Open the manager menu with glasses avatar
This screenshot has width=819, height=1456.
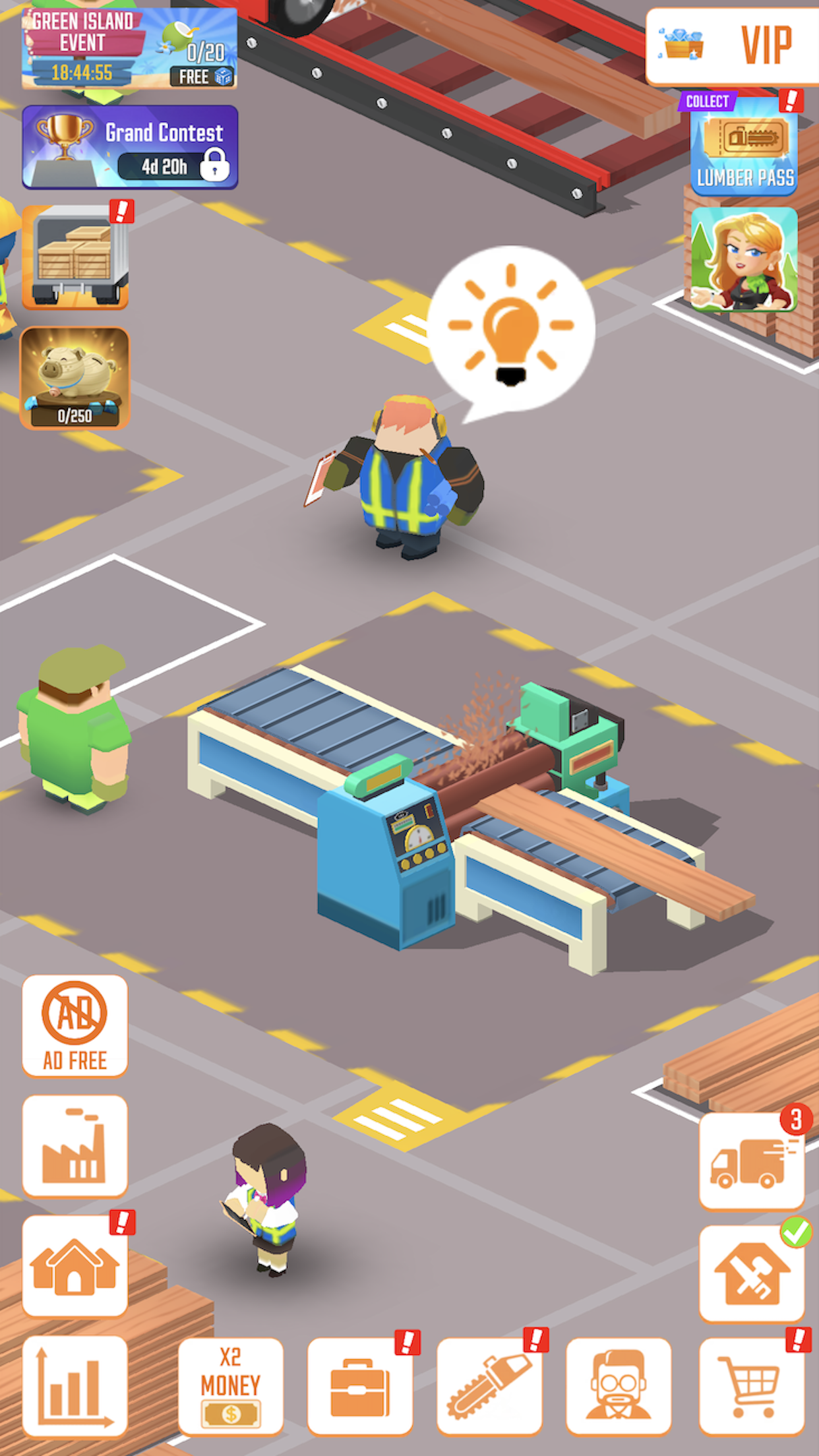619,1386
